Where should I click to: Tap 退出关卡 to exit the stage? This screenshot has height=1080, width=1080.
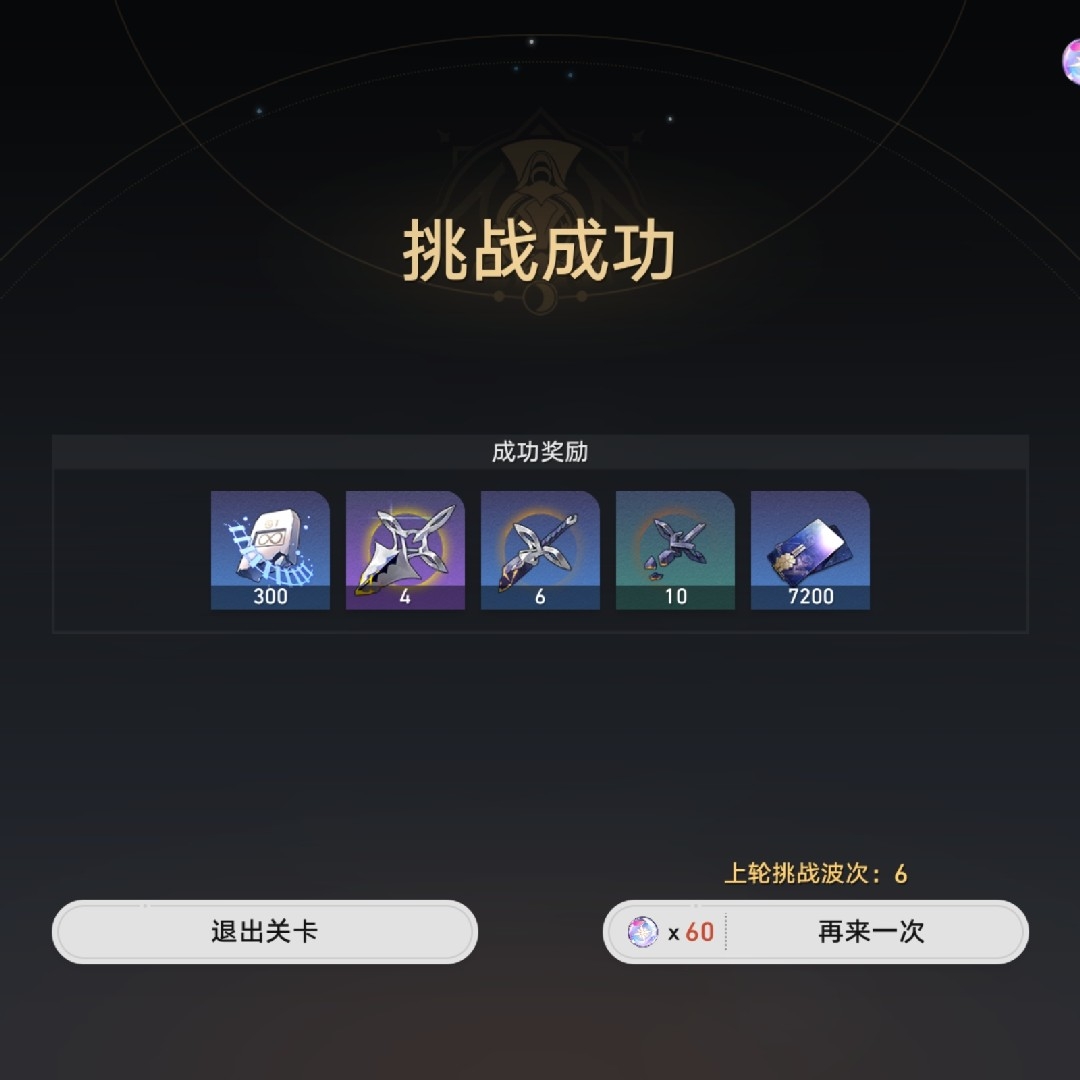click(264, 932)
